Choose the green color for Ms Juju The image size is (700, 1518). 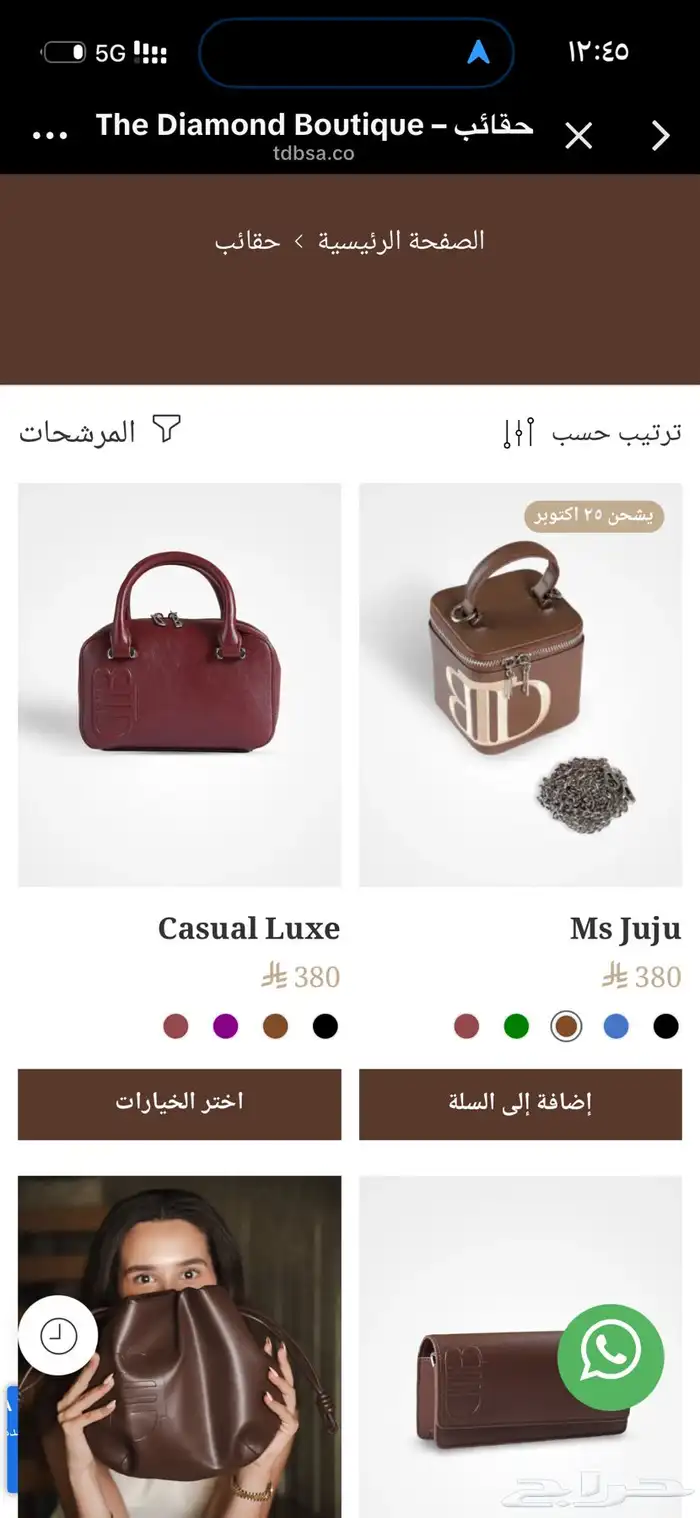(x=516, y=1026)
